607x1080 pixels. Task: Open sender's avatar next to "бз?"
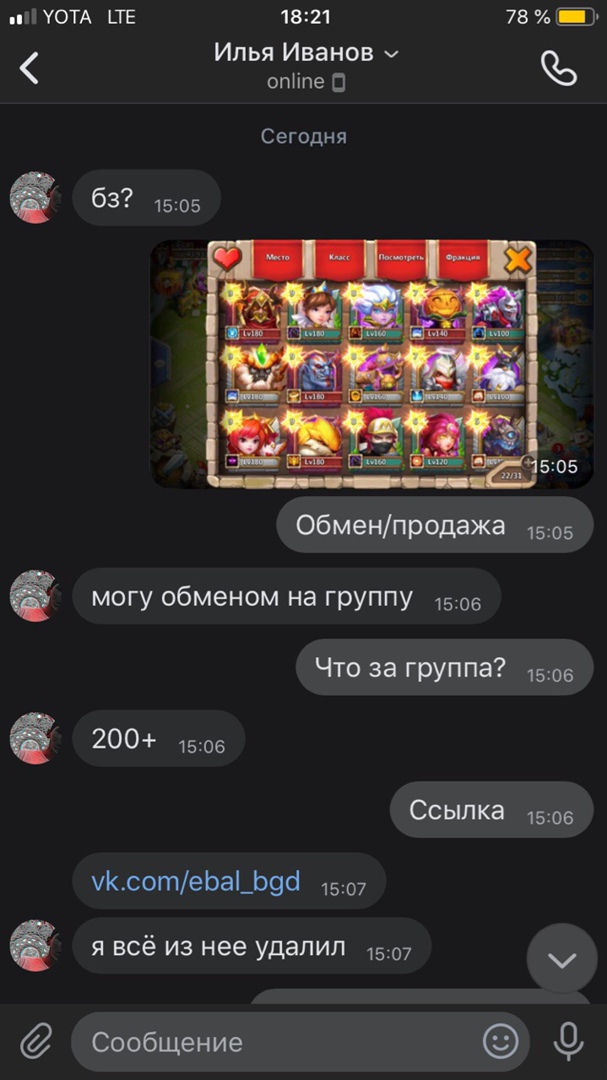pyautogui.click(x=35, y=196)
